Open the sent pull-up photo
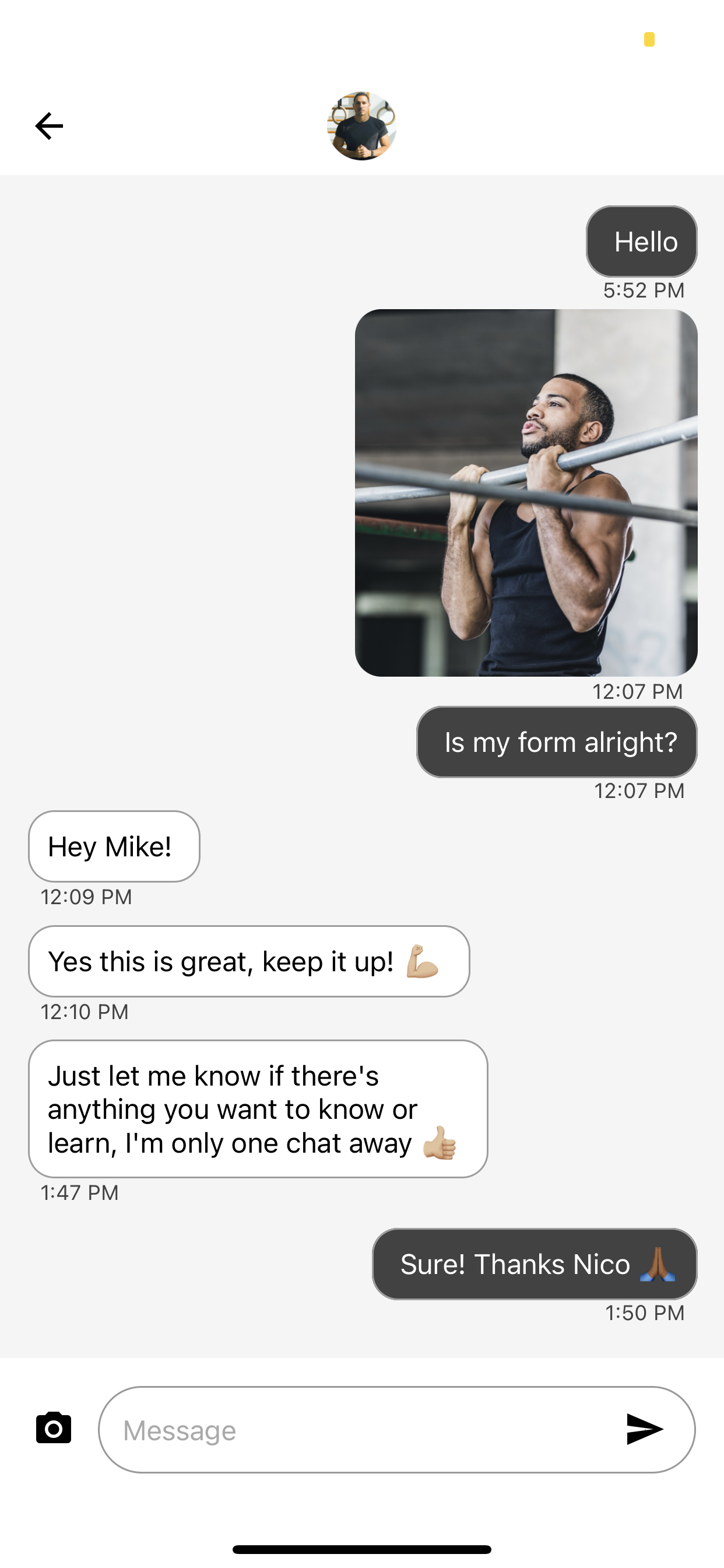 526,492
